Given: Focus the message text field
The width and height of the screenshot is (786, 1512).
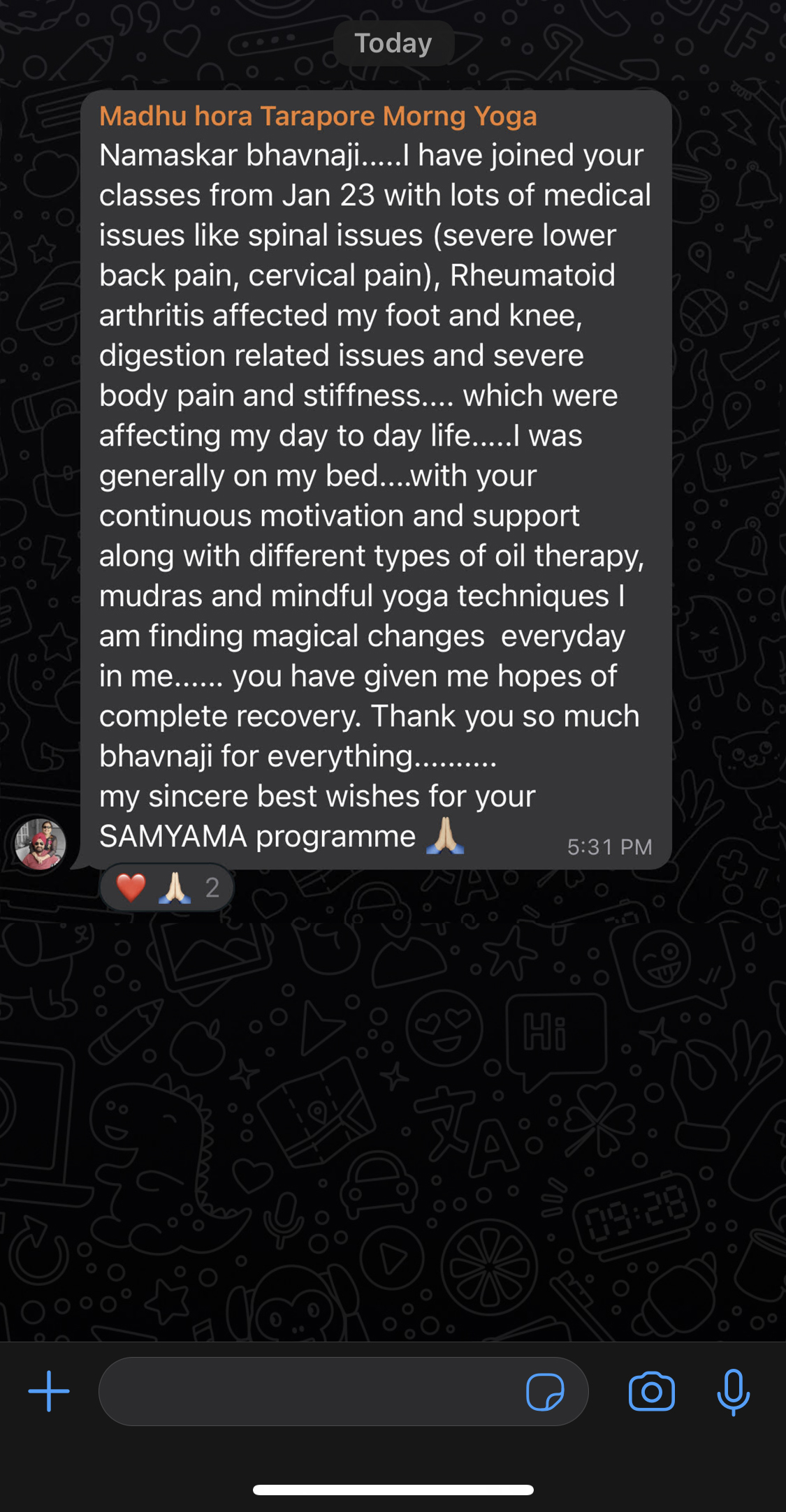Looking at the screenshot, I should click(x=307, y=1391).
